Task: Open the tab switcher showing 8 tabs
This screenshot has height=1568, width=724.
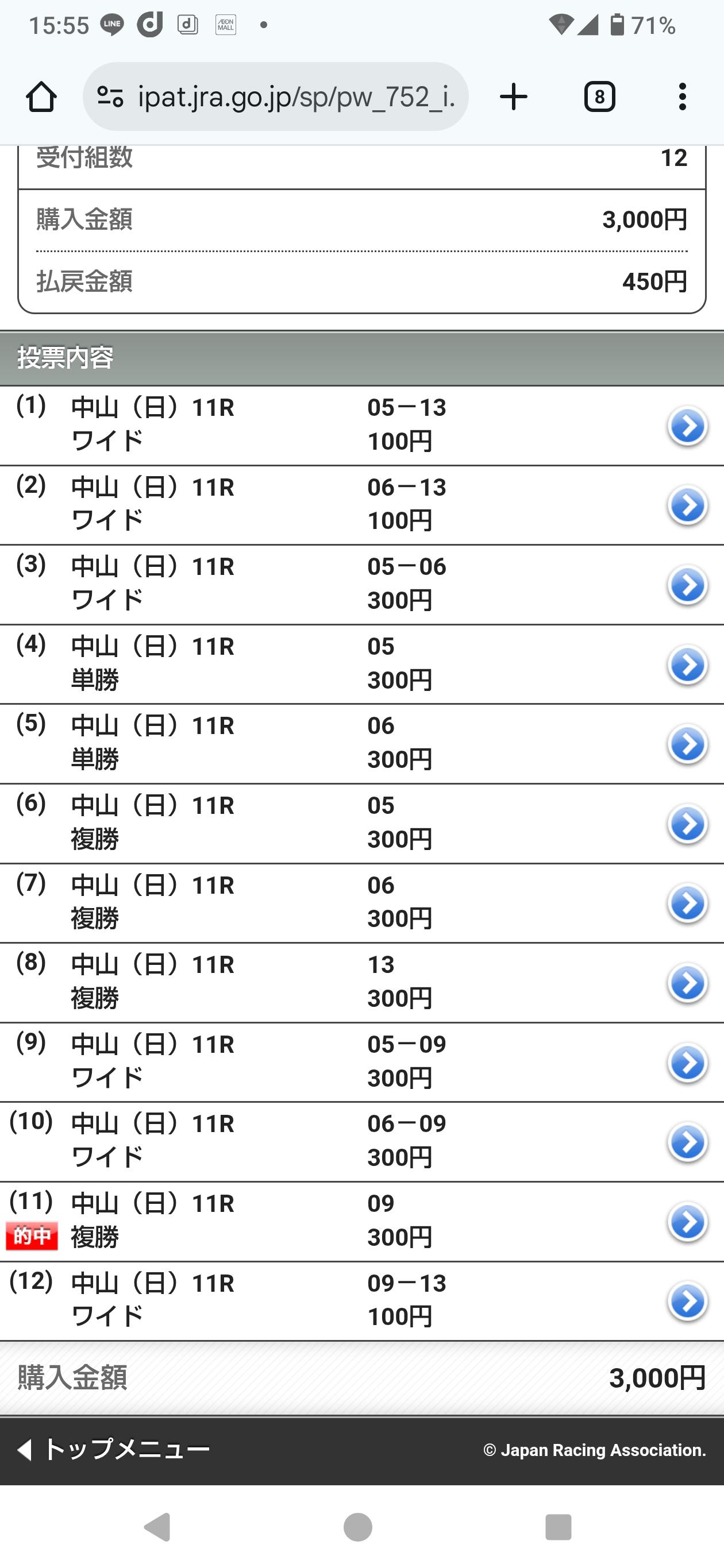Action: (599, 97)
